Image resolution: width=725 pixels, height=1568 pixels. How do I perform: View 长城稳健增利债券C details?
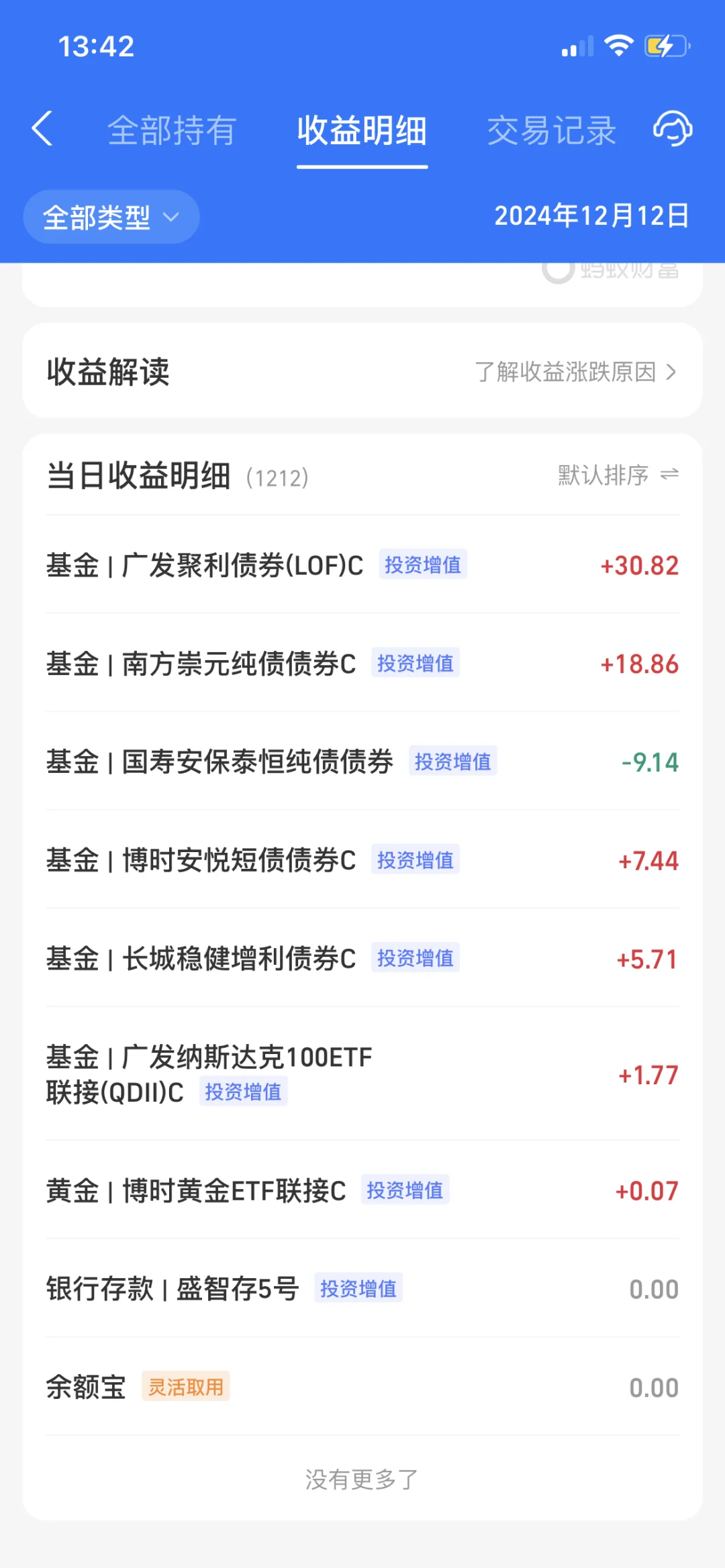coord(362,958)
